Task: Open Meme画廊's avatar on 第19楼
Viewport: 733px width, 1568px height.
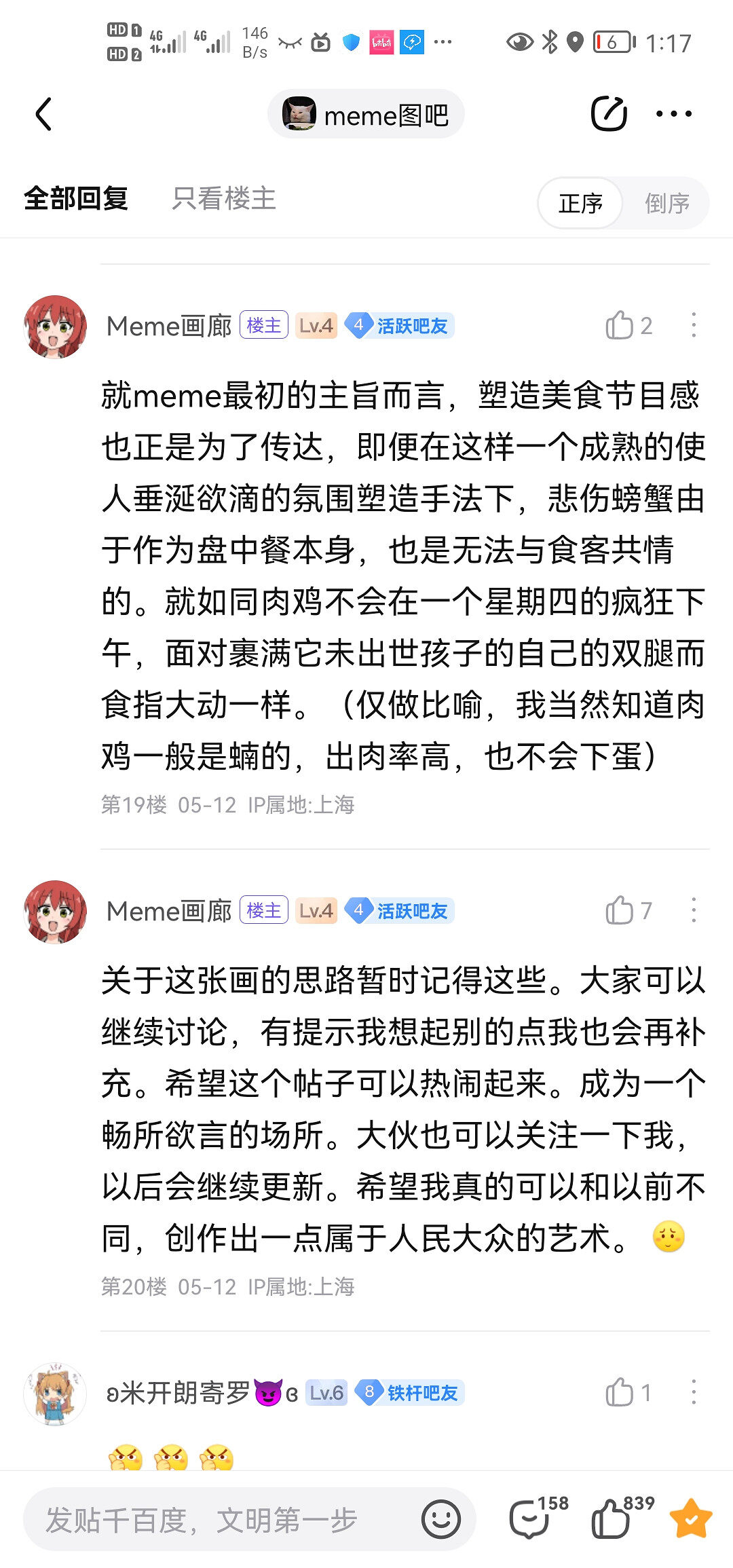Action: (55, 326)
